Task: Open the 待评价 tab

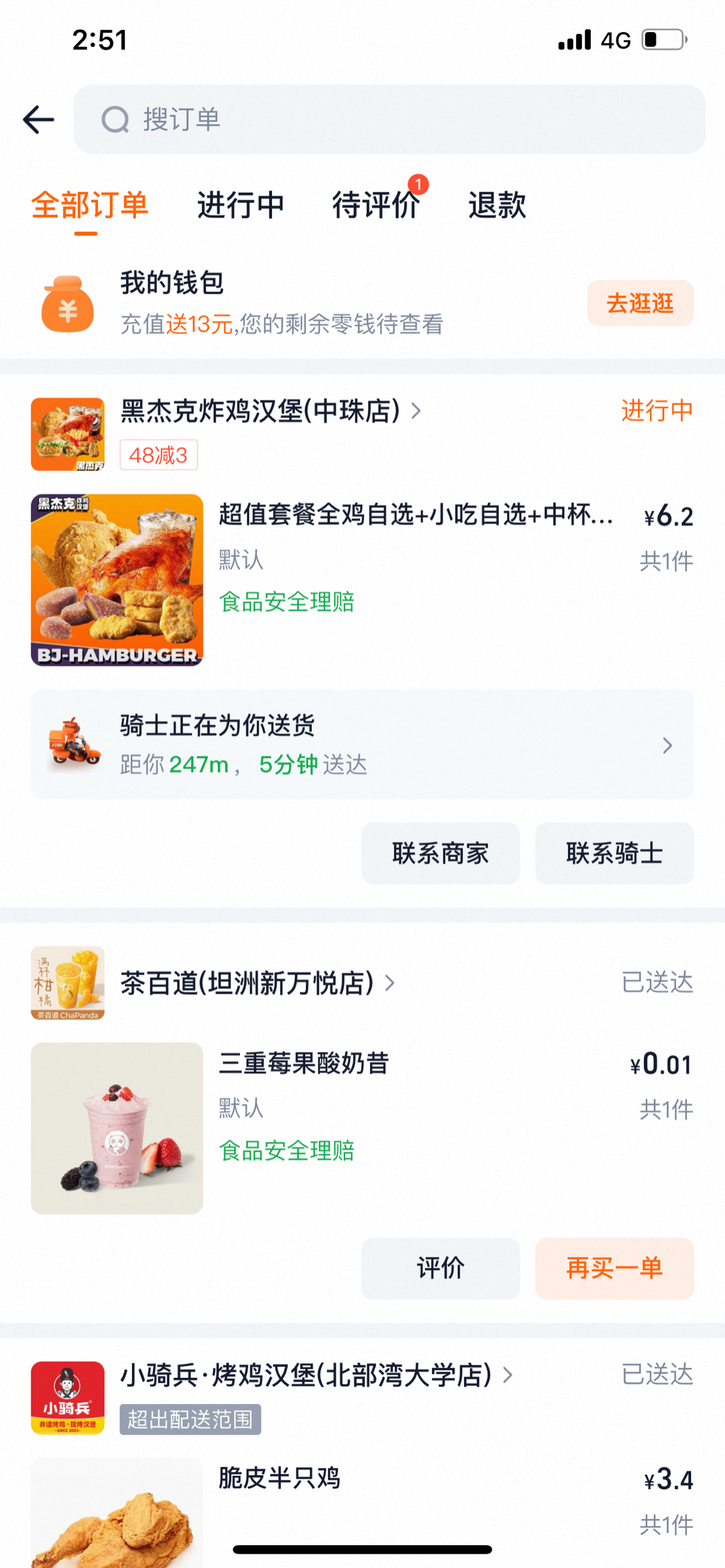Action: (x=376, y=205)
